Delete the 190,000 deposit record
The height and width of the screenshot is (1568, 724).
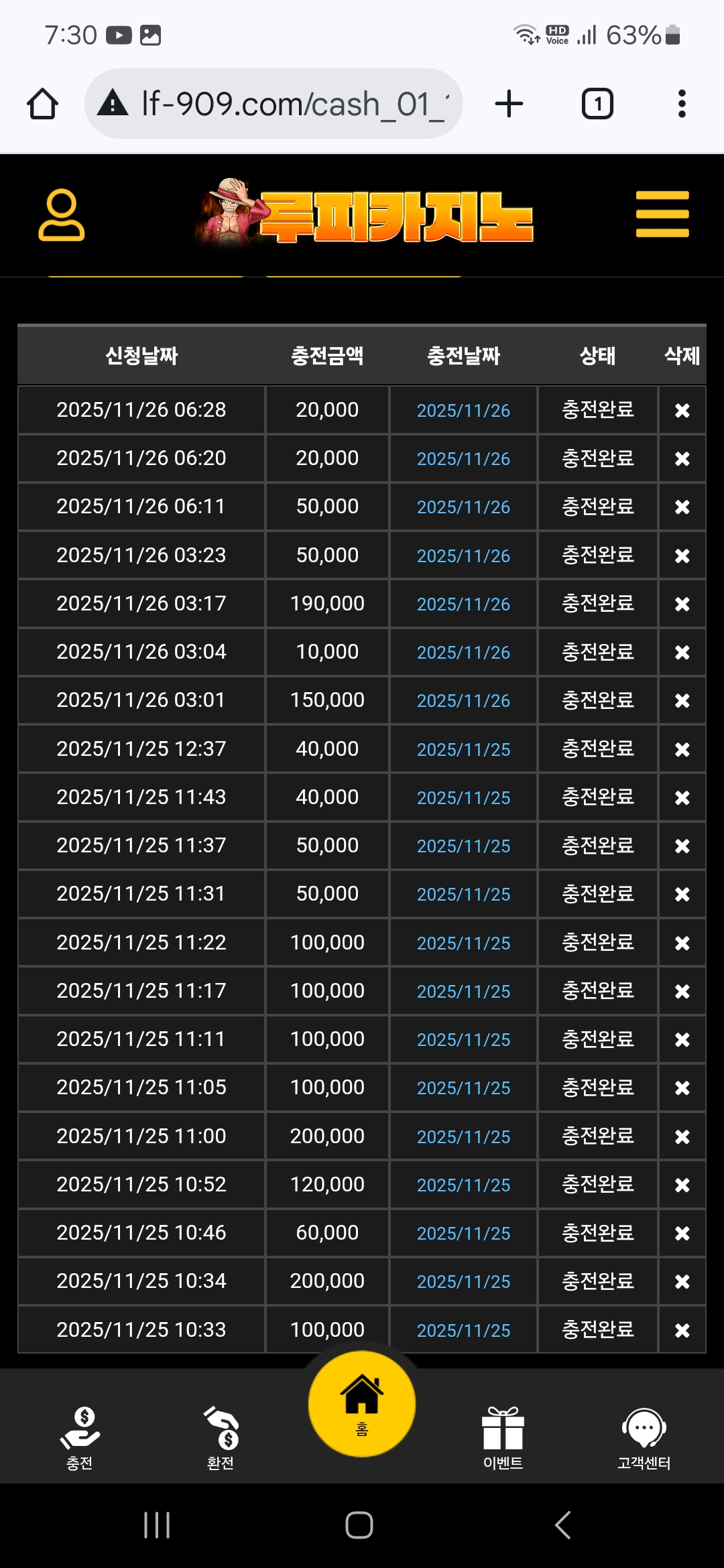682,603
